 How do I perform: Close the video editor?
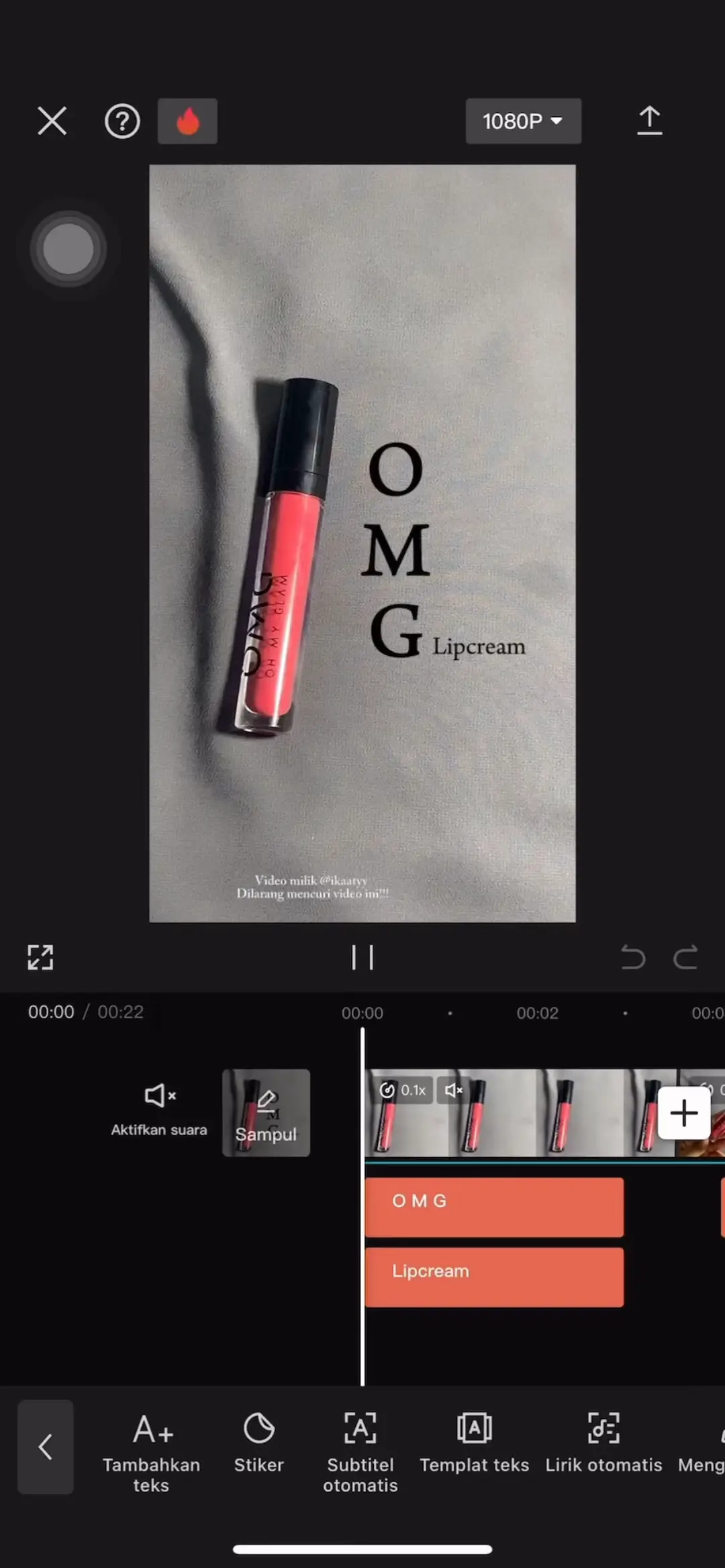coord(52,121)
